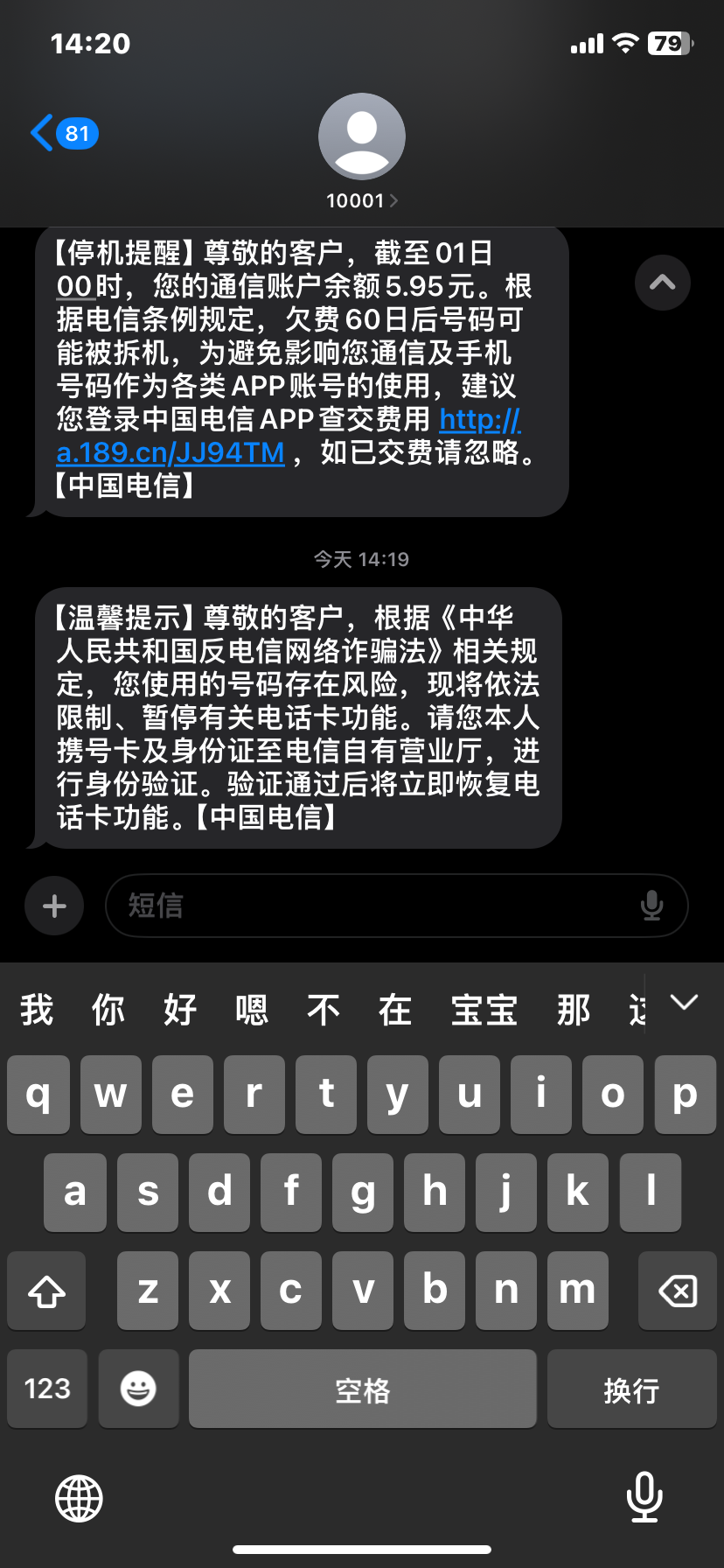Screen dimensions: 724x1568
Task: Open the plus attachments menu
Action: [54, 906]
